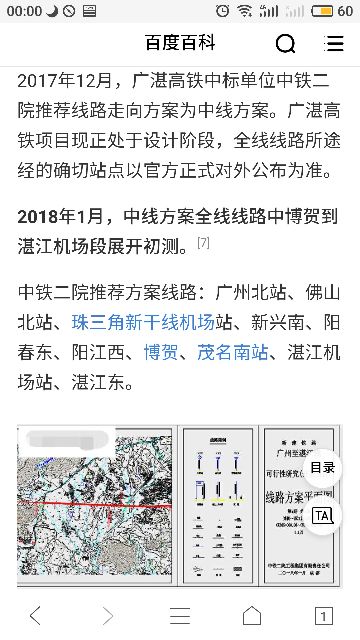Open the 博贺 link
Screen dimensions: 360x640
(161, 353)
